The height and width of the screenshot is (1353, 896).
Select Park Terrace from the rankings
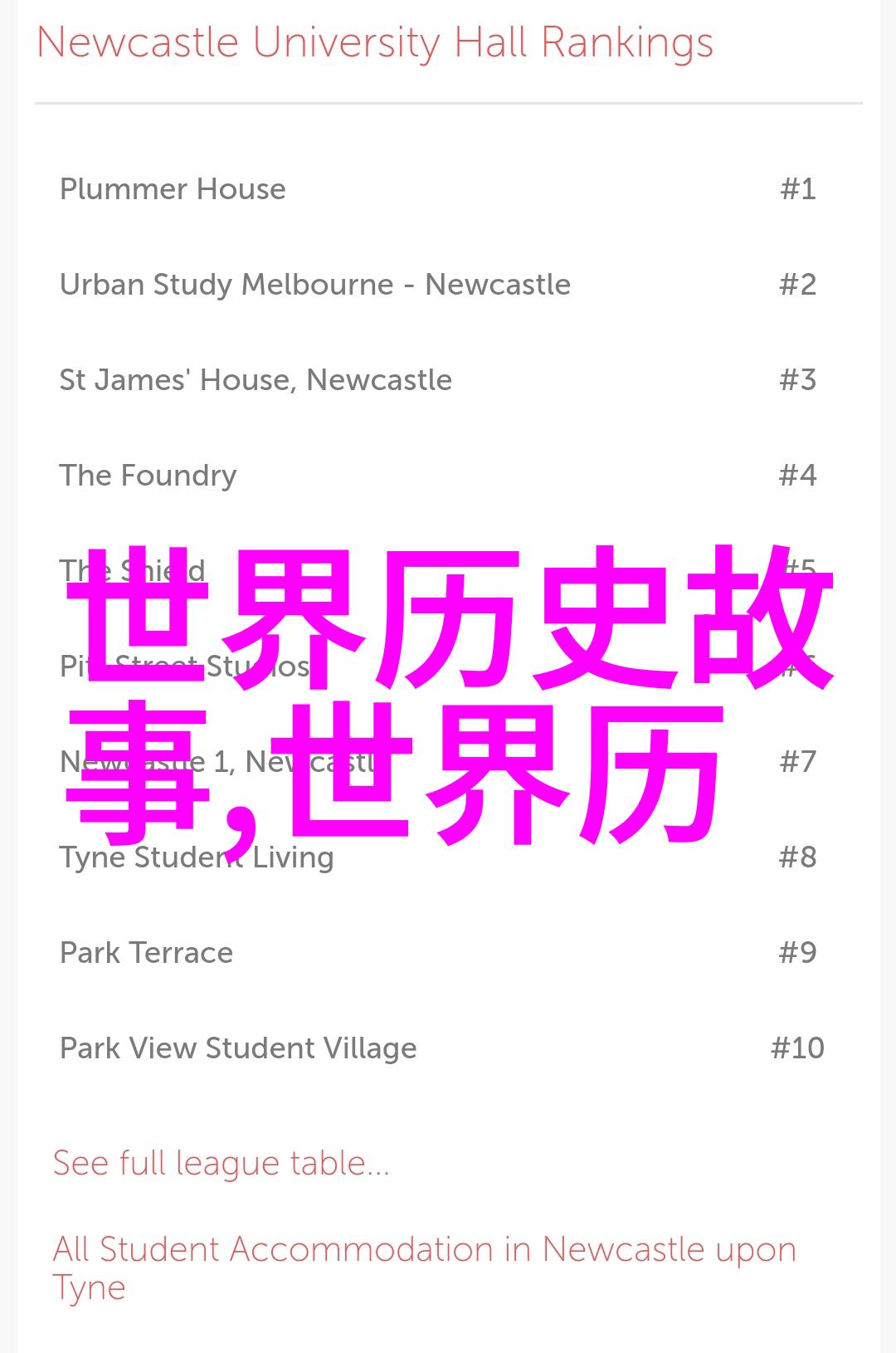(x=146, y=953)
